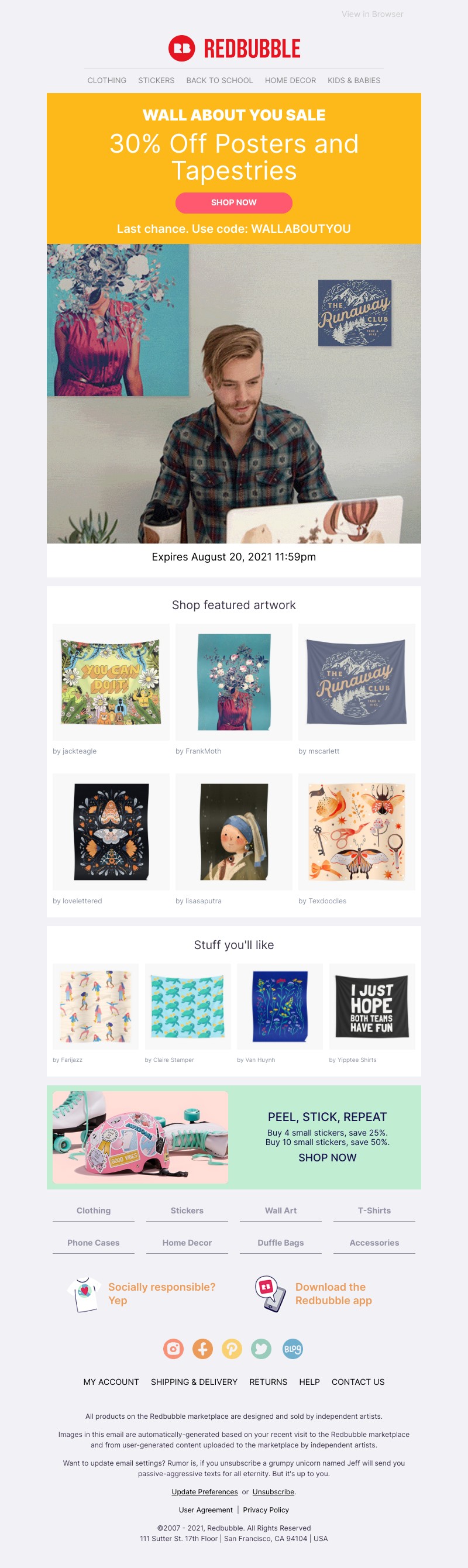Open the View in Browser link
This screenshot has width=468, height=1568.
click(x=372, y=14)
